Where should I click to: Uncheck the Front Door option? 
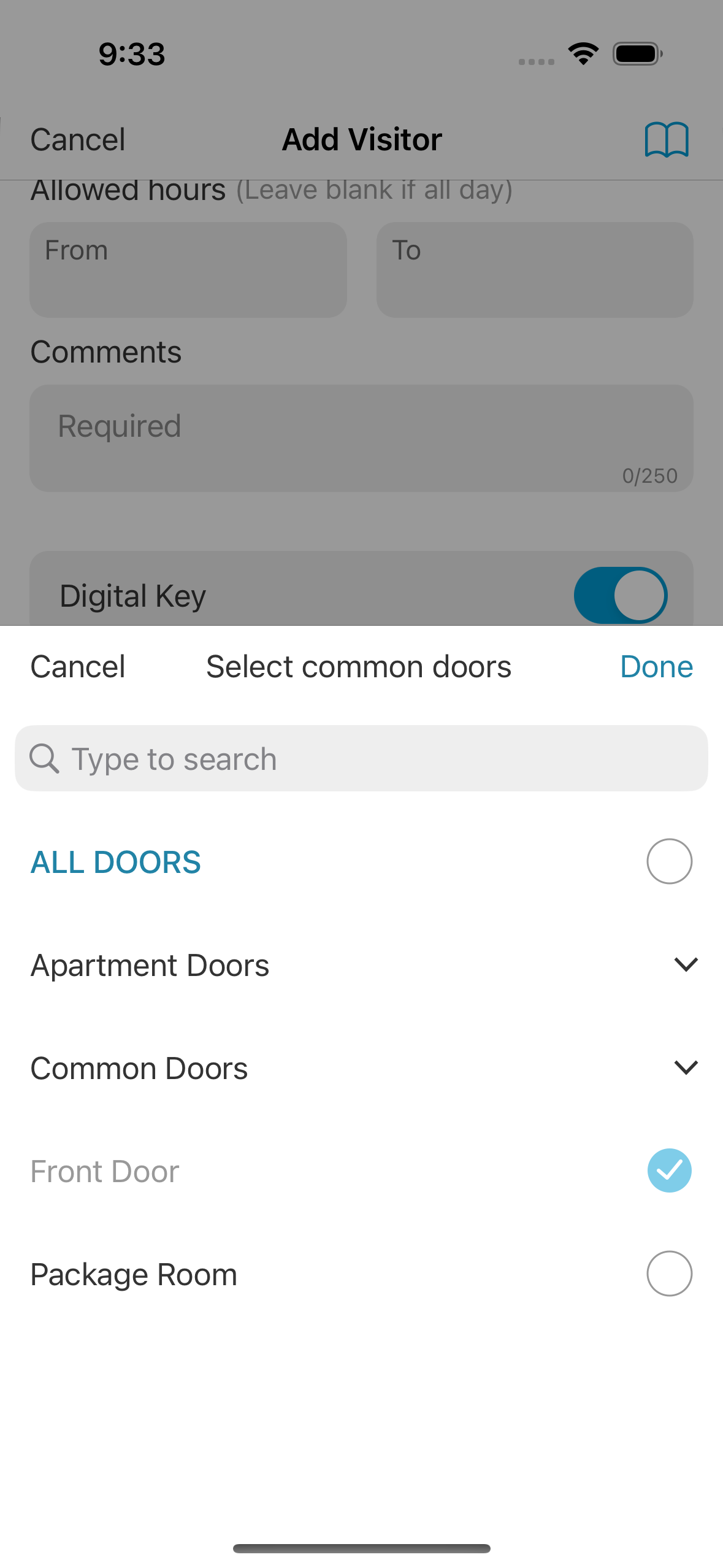[669, 1170]
